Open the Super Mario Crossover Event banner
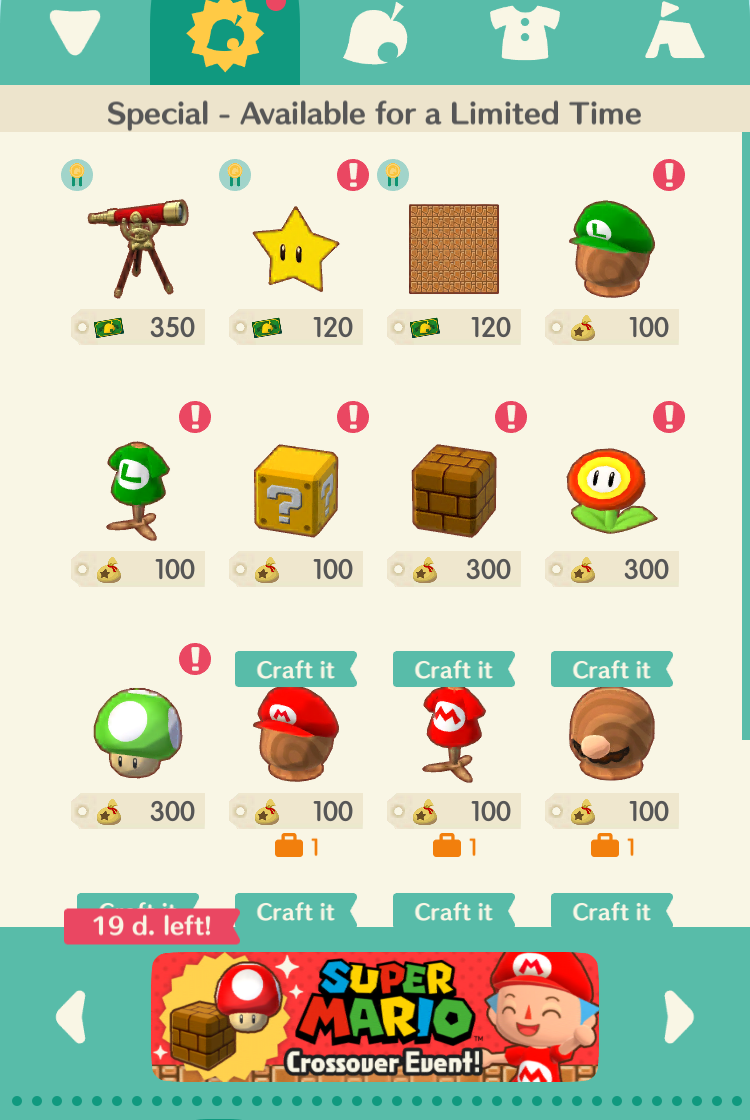750x1120 pixels. coord(375,1016)
